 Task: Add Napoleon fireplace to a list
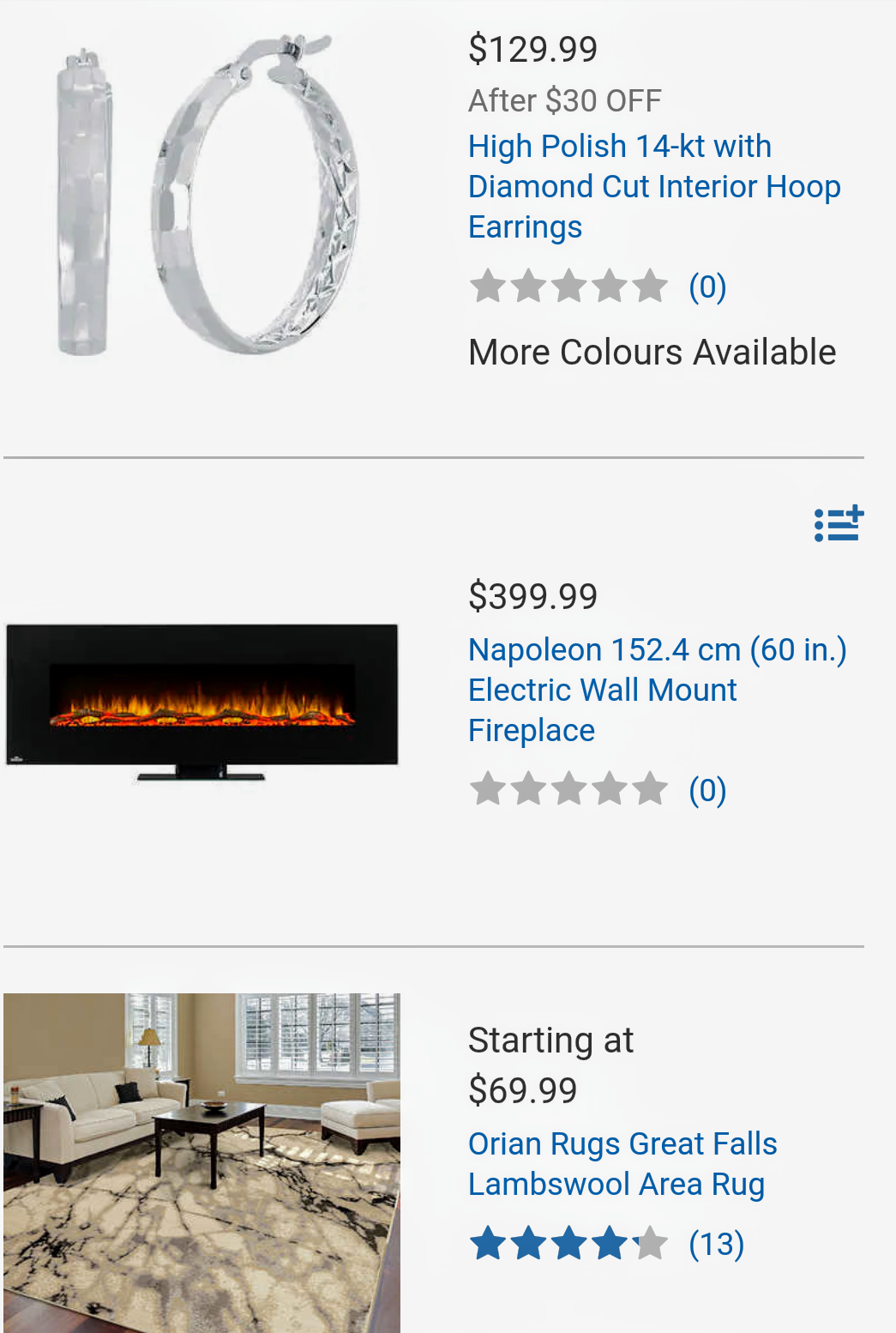click(x=839, y=524)
